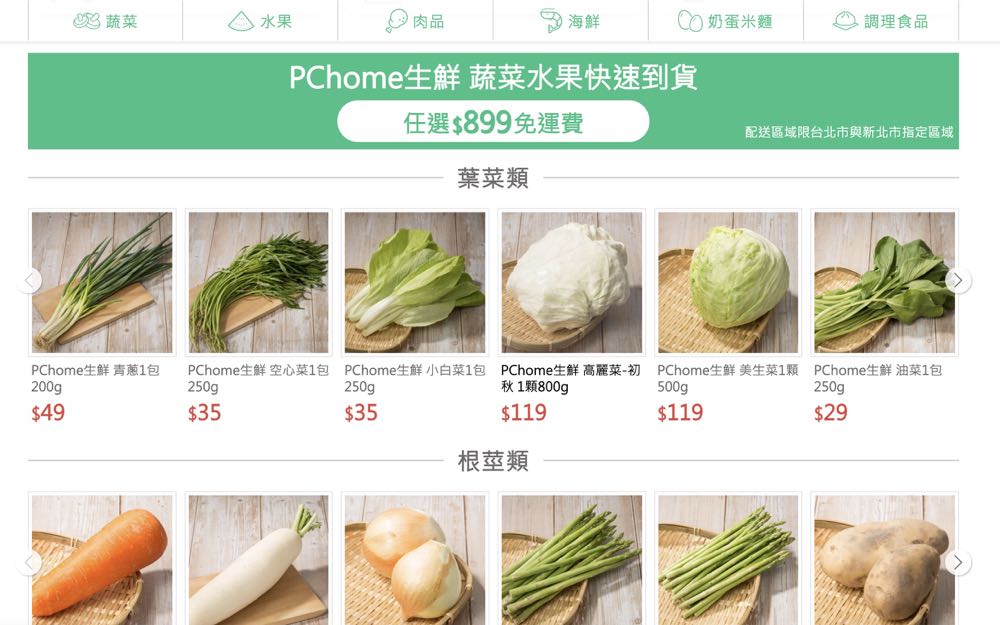The width and height of the screenshot is (1000, 625).
Task: Open the 海鮮 category tab
Action: pyautogui.click(x=570, y=21)
